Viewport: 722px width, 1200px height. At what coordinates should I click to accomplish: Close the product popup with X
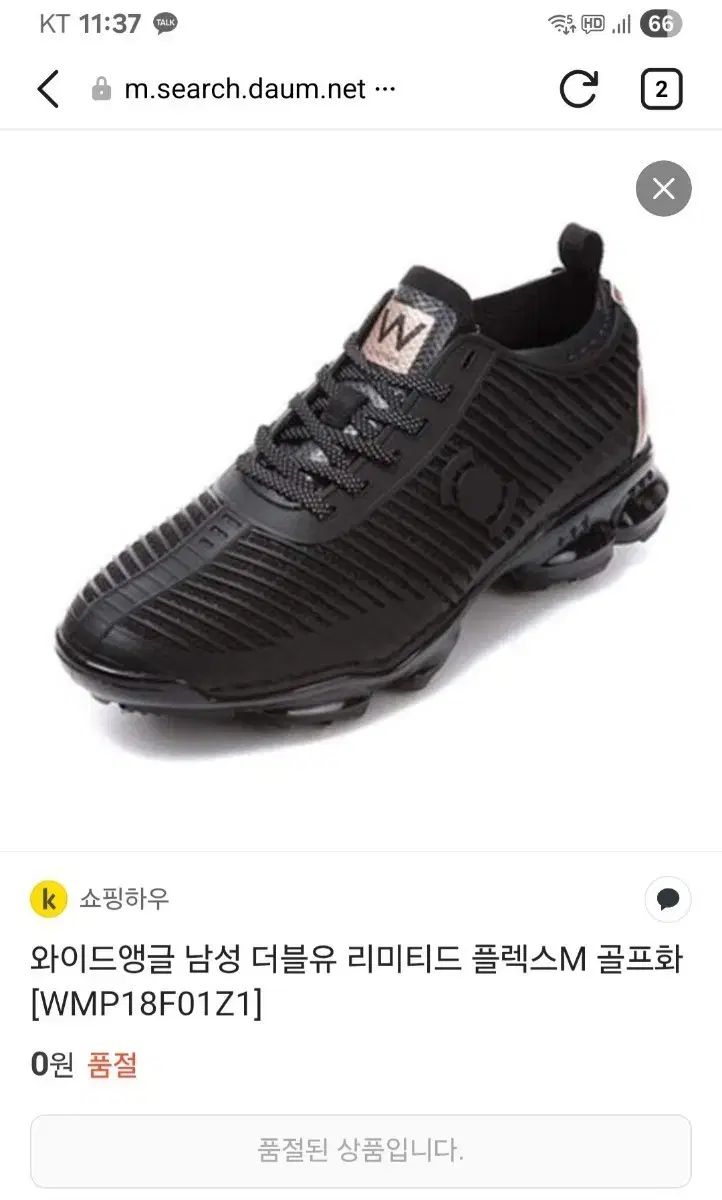point(663,188)
